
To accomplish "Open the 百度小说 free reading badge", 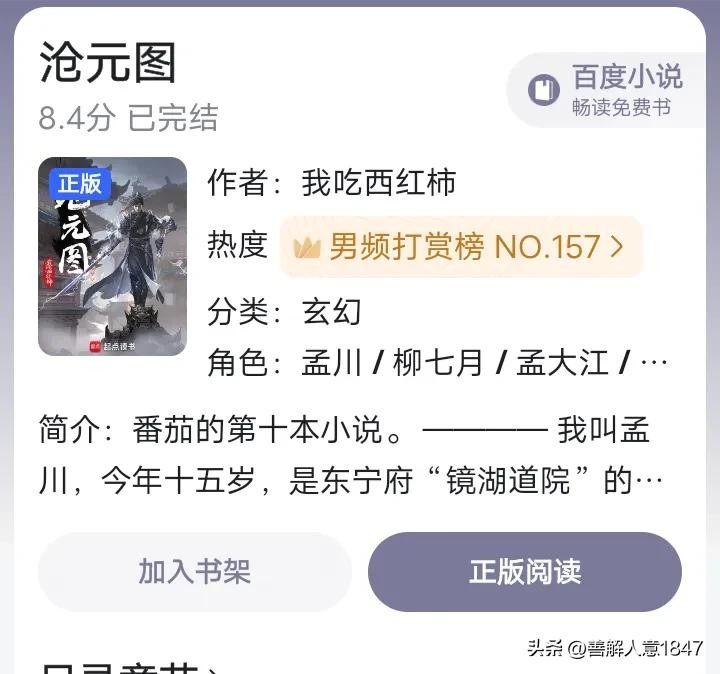I will (608, 90).
